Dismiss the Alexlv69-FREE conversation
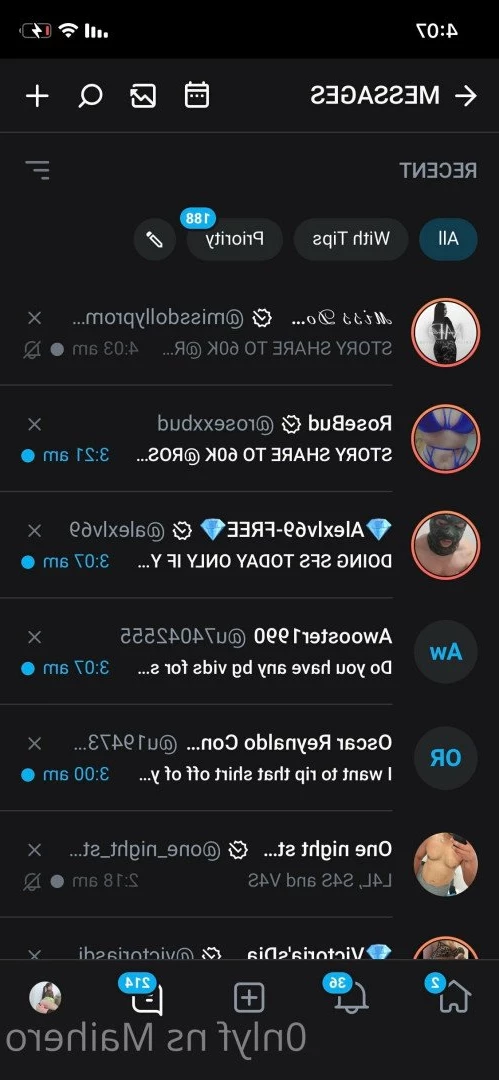 click(x=34, y=530)
